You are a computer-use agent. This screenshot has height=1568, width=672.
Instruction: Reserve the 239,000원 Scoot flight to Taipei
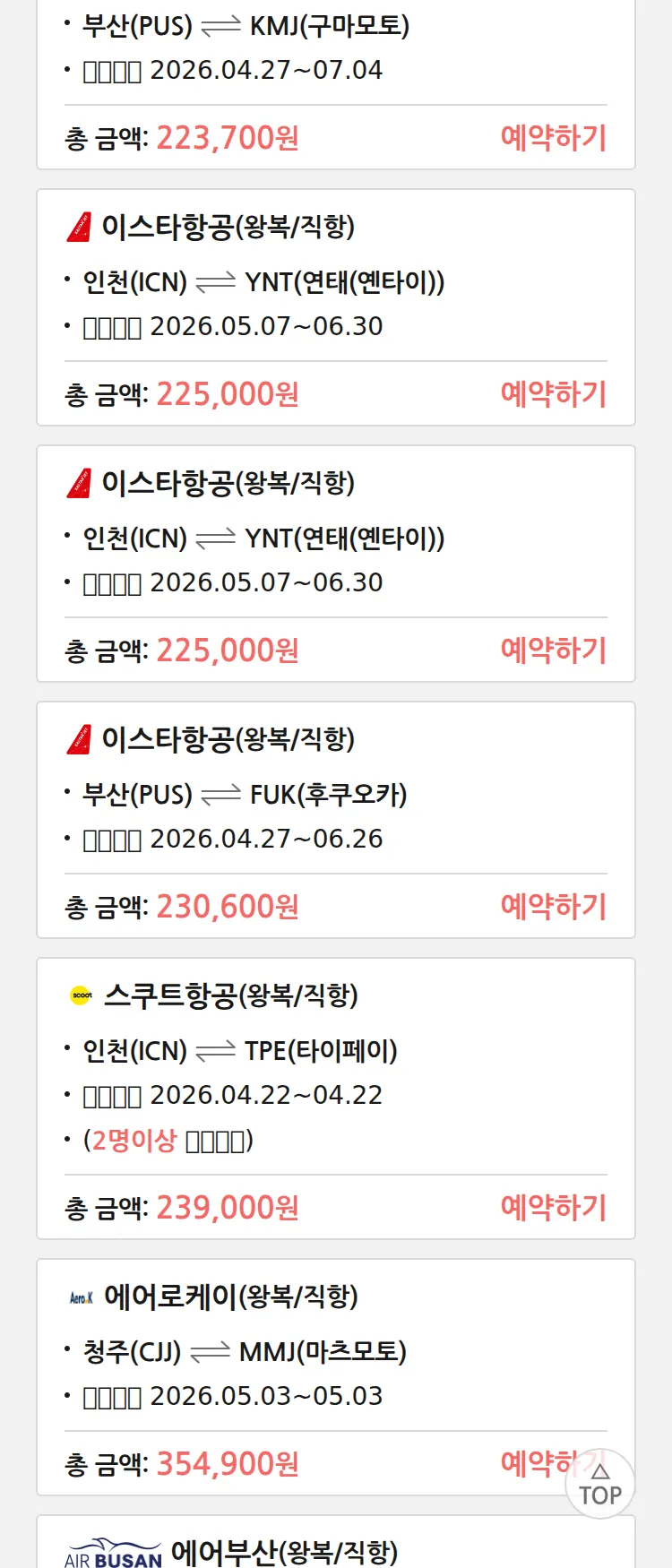pyautogui.click(x=553, y=1208)
